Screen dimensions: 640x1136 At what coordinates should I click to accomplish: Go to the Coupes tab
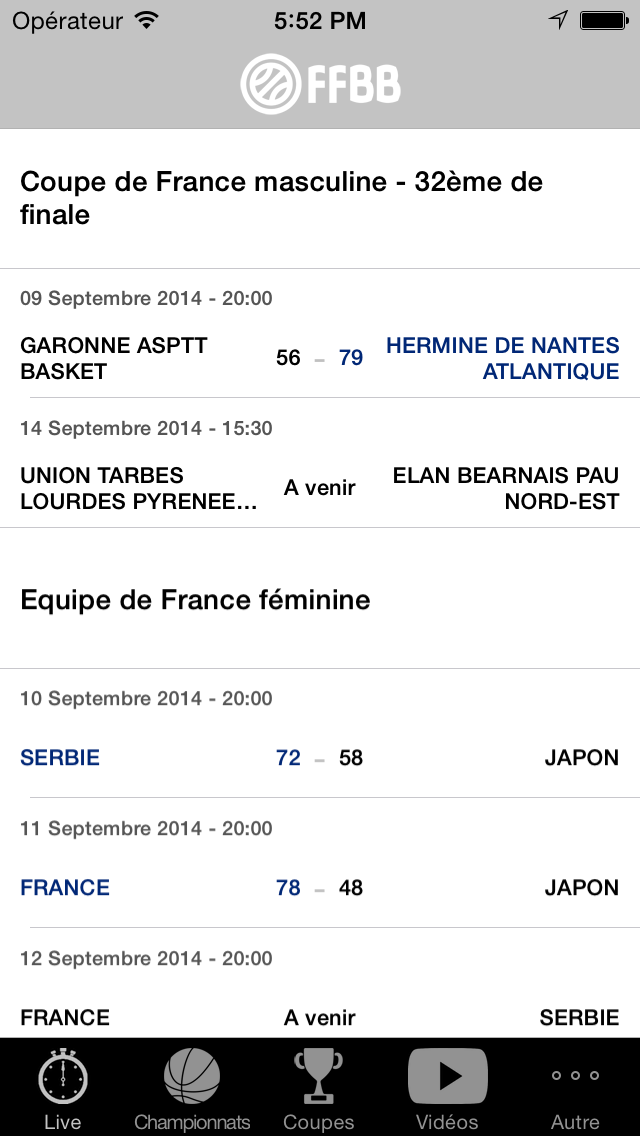pyautogui.click(x=318, y=1087)
